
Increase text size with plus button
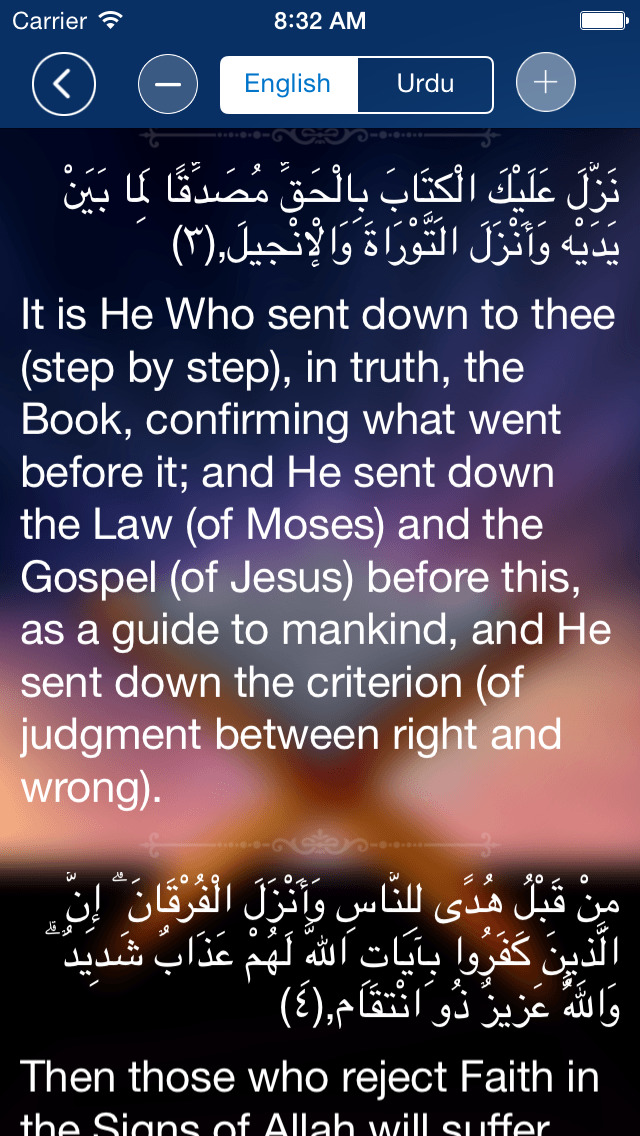click(x=545, y=83)
